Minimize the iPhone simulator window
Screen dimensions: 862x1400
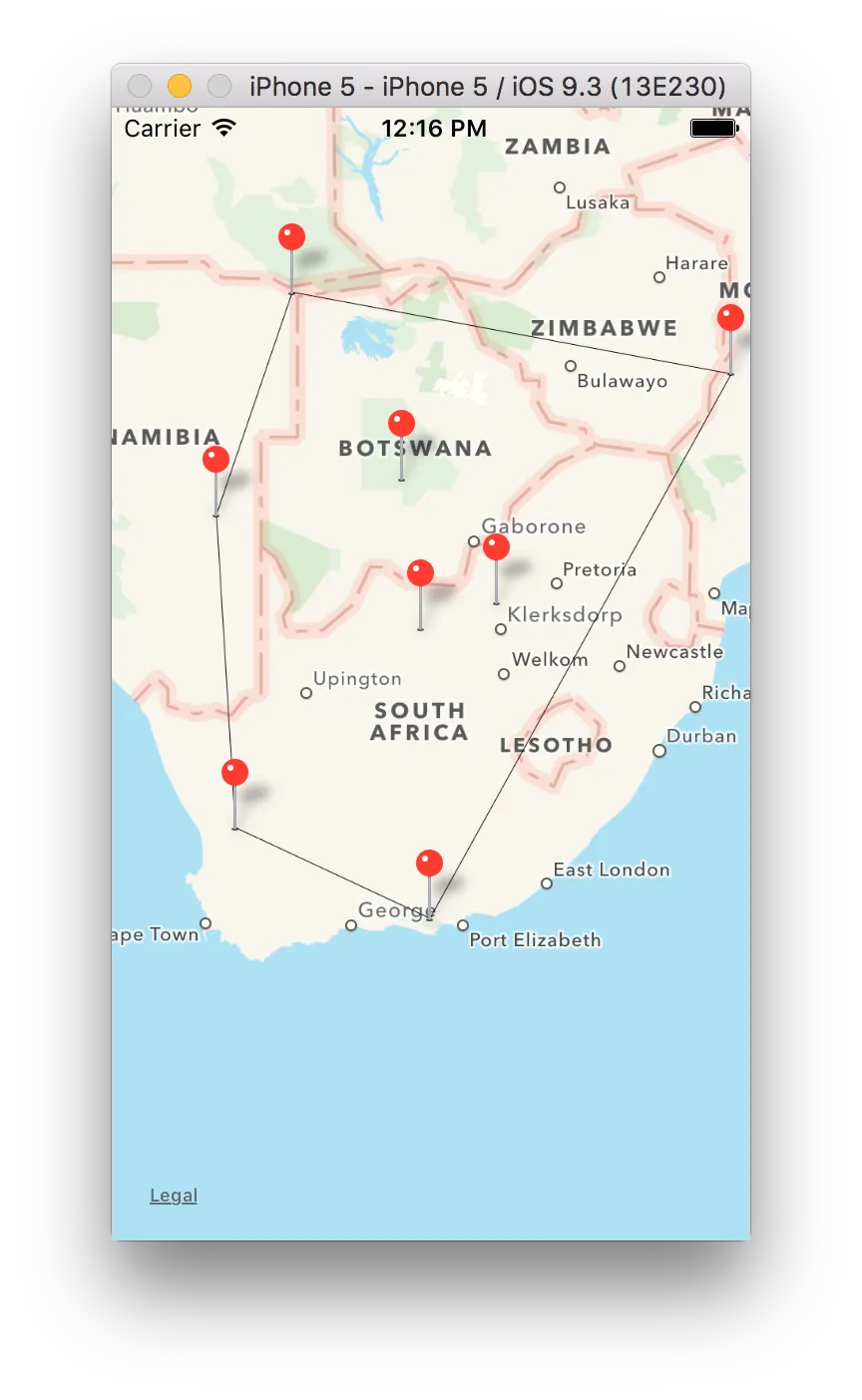tap(180, 86)
